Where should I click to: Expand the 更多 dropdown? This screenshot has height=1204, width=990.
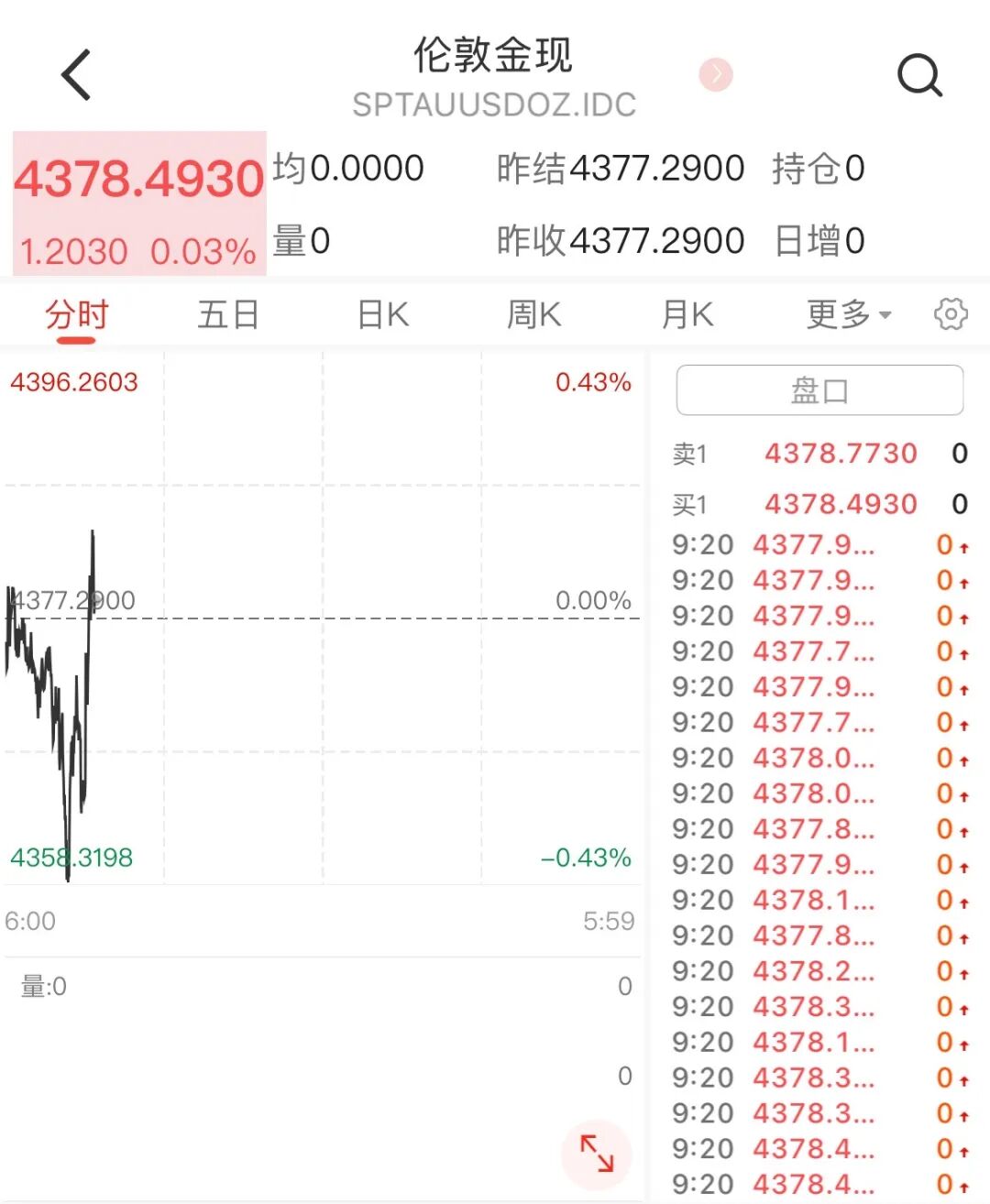[849, 314]
